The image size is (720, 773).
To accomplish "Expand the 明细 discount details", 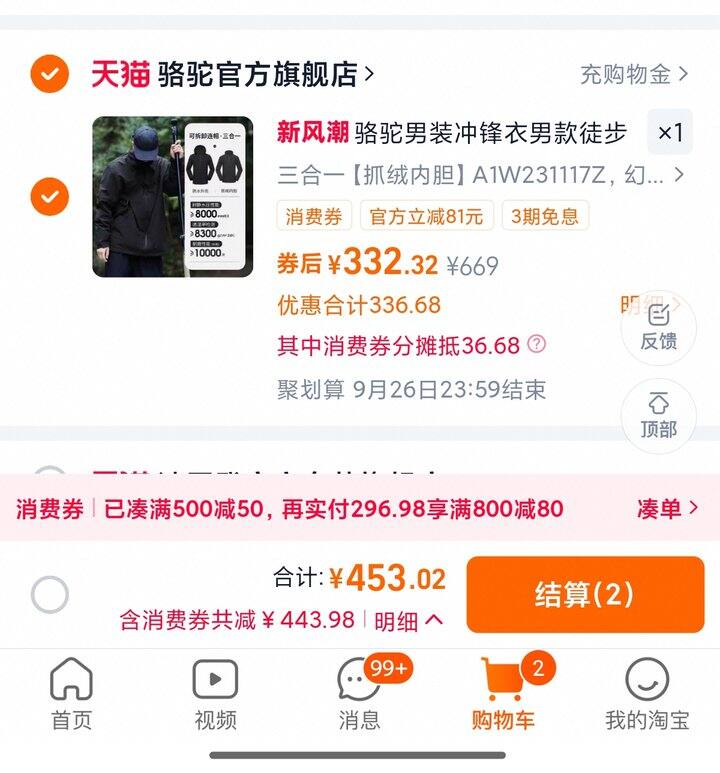I will (408, 620).
